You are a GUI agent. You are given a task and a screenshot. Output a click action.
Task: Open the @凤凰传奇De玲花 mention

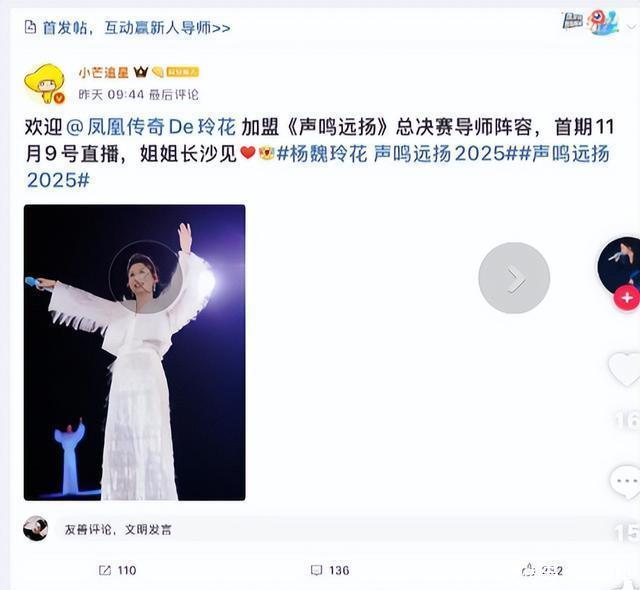pyautogui.click(x=151, y=127)
